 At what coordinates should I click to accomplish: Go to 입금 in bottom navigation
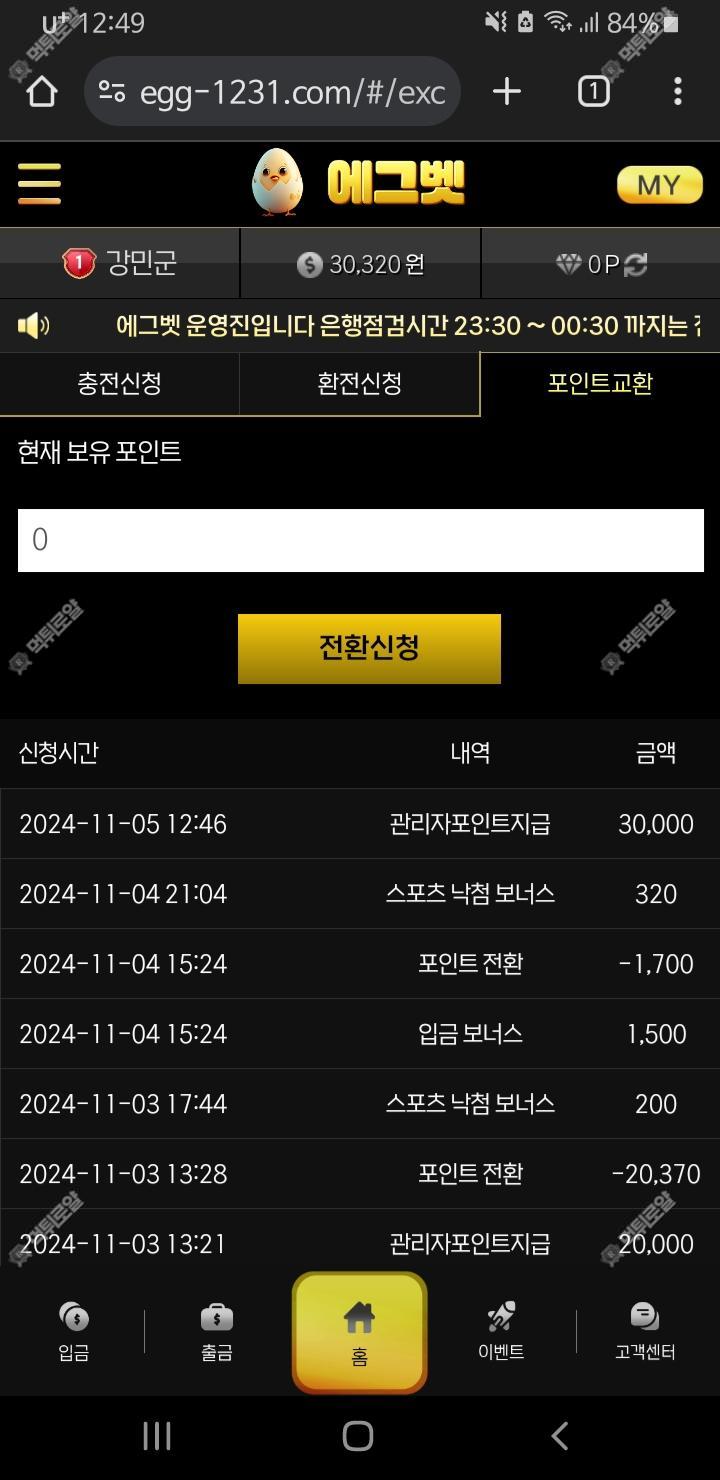pyautogui.click(x=74, y=1332)
